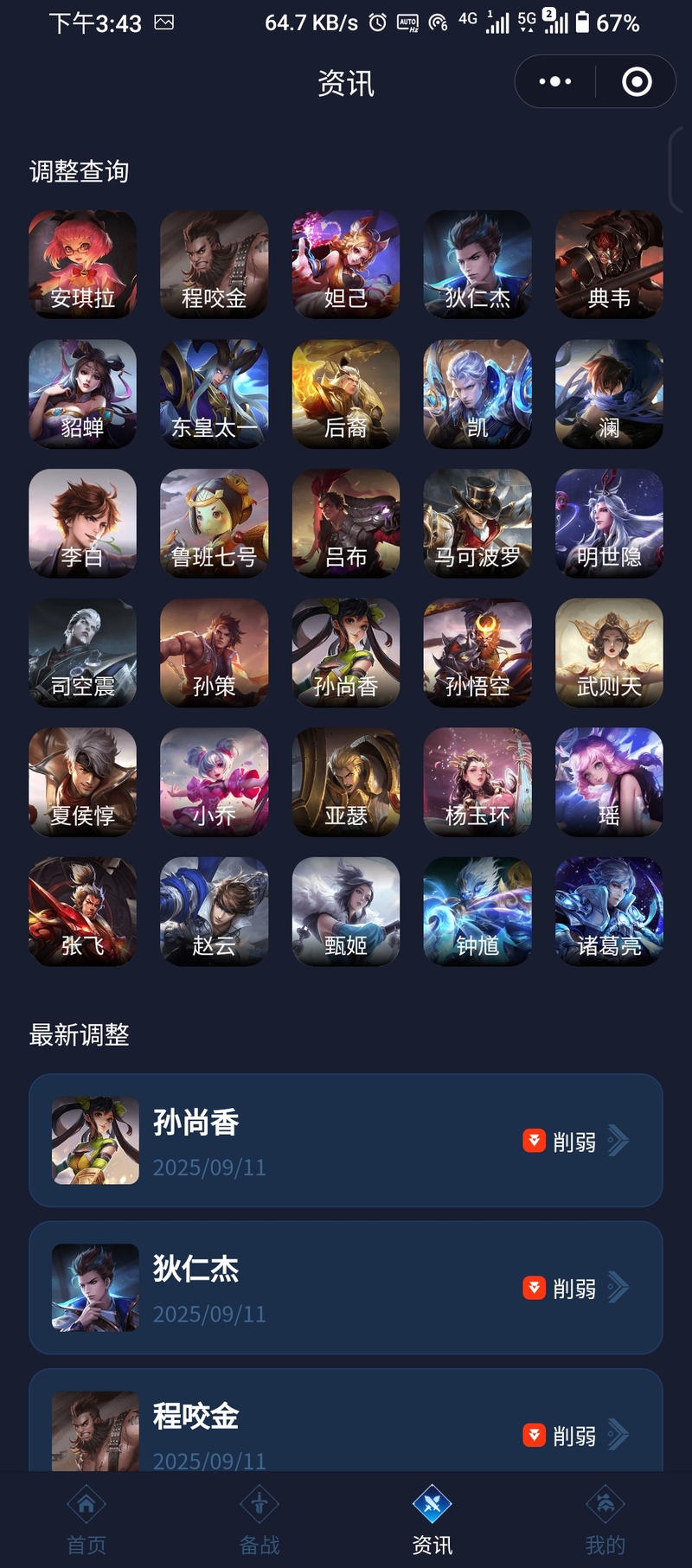
Task: View adjustments for 貂蝉
Action: 83,394
